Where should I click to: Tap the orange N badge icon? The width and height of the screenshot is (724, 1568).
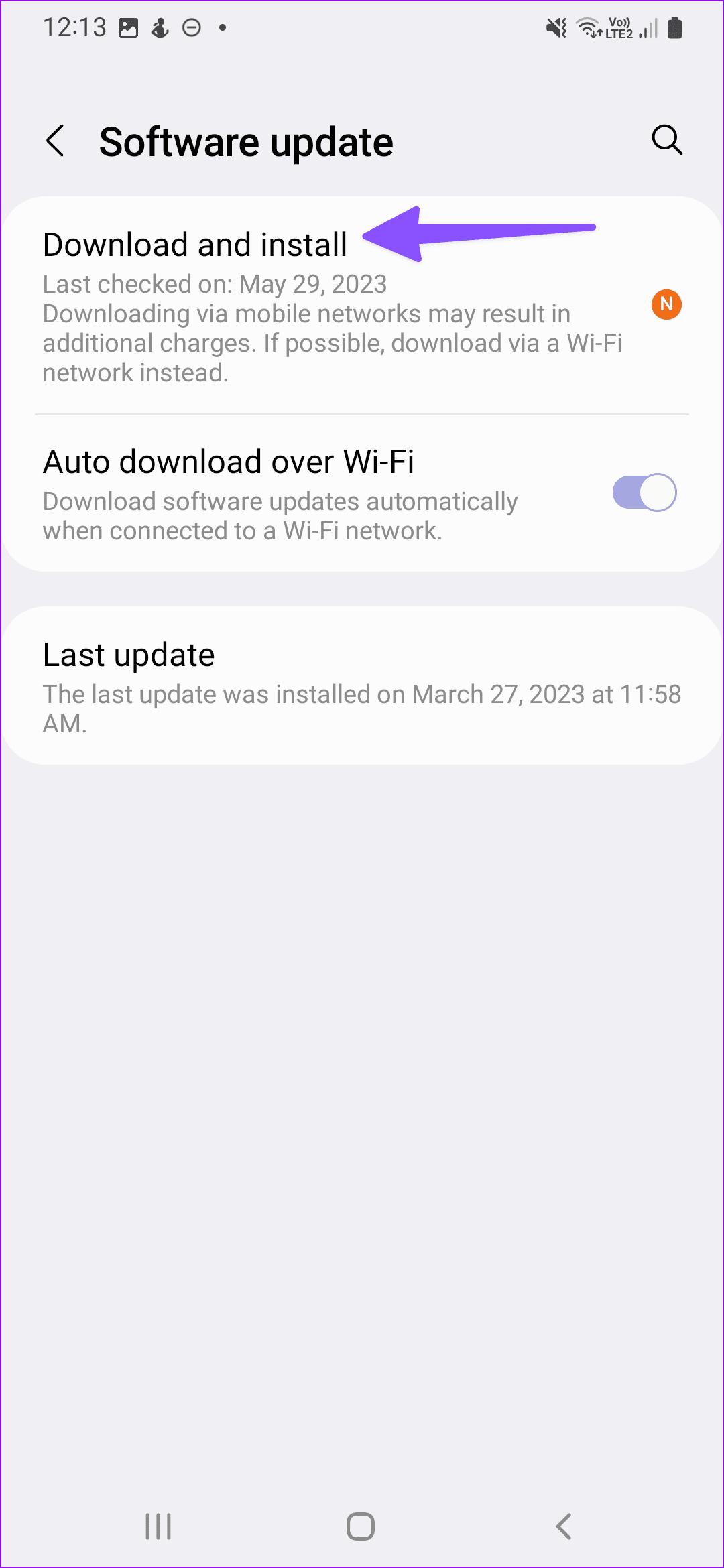tap(666, 304)
